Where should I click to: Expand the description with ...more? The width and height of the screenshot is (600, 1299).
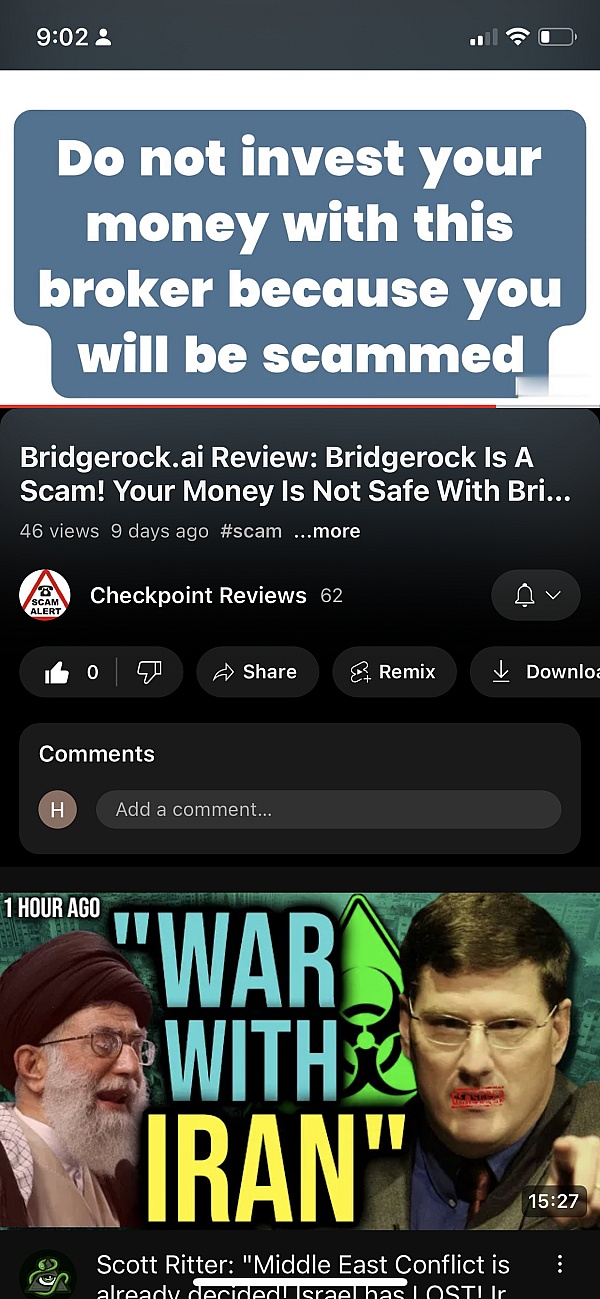click(327, 531)
